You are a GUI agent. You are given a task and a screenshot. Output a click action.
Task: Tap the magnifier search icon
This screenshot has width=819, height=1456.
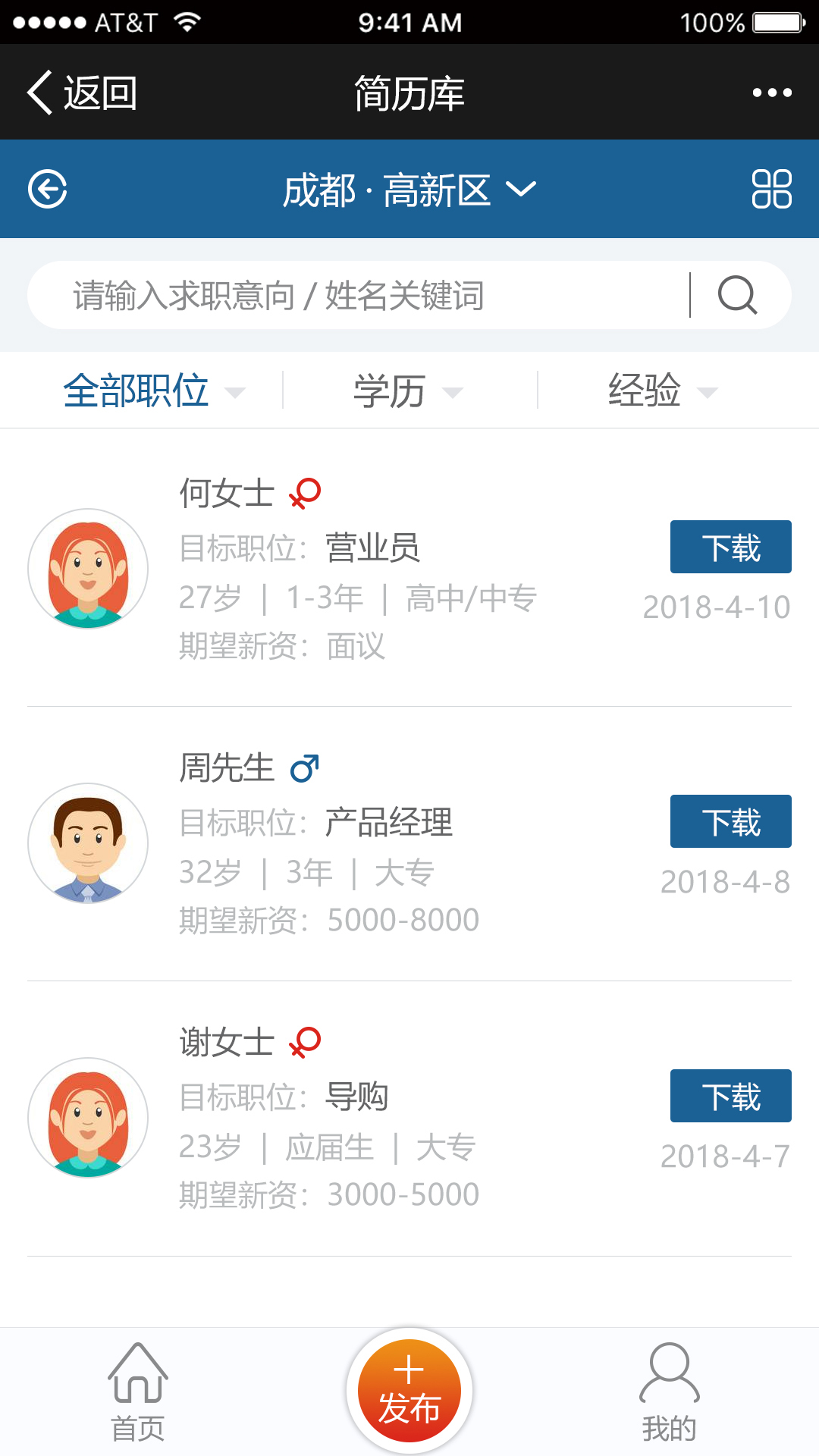pyautogui.click(x=737, y=295)
